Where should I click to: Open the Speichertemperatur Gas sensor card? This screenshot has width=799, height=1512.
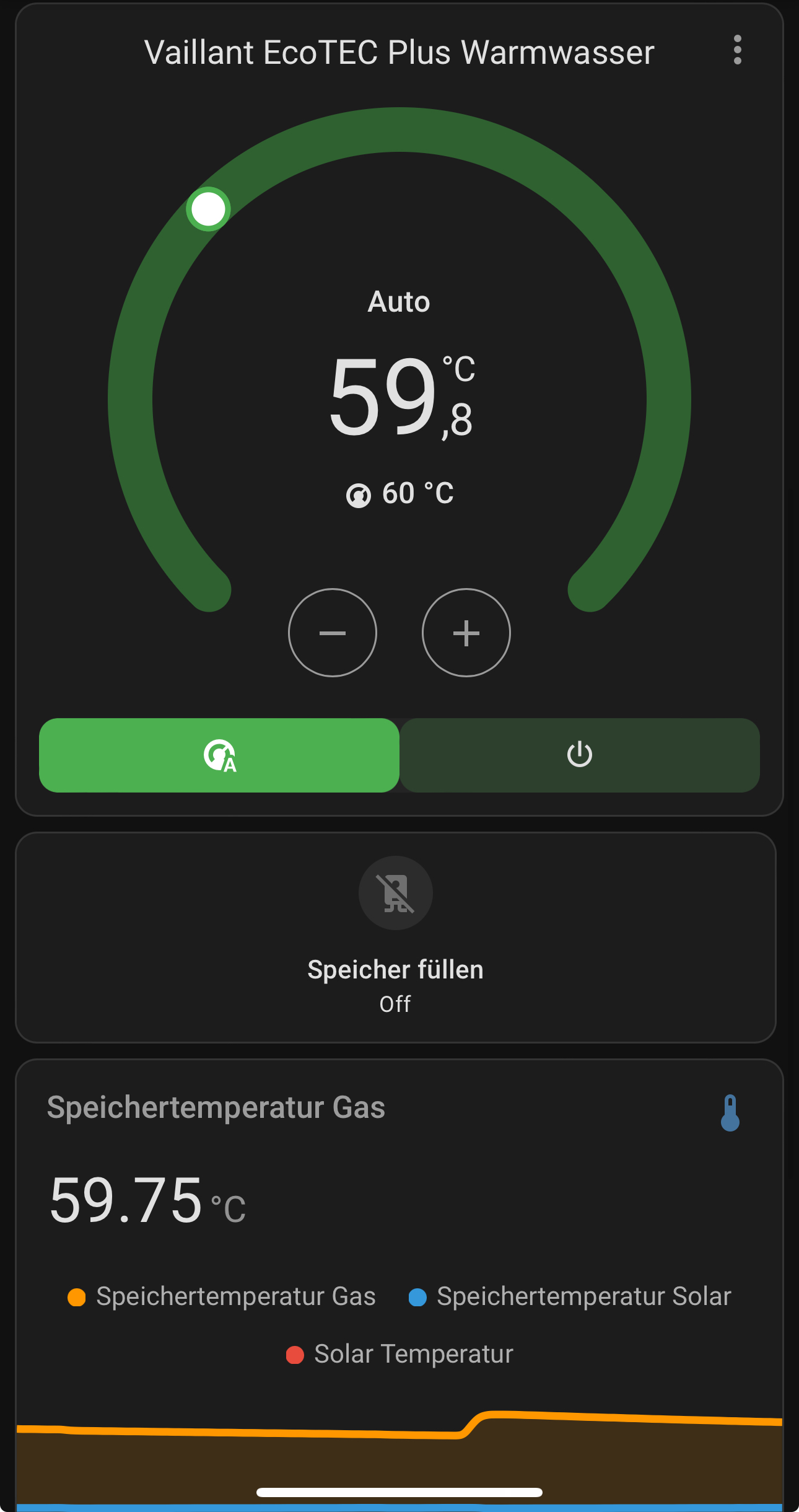click(216, 1108)
